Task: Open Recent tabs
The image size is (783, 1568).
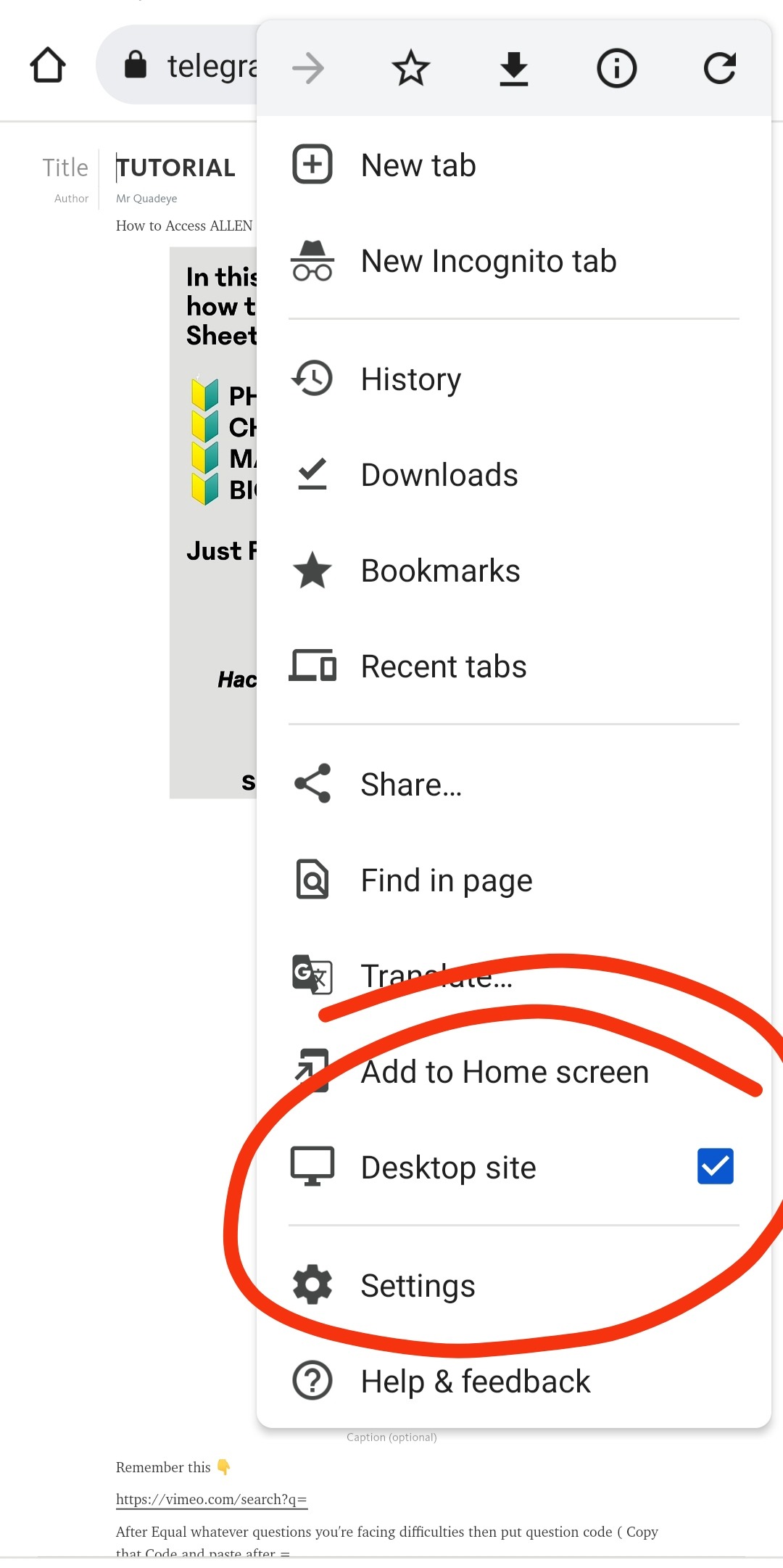Action: click(443, 667)
